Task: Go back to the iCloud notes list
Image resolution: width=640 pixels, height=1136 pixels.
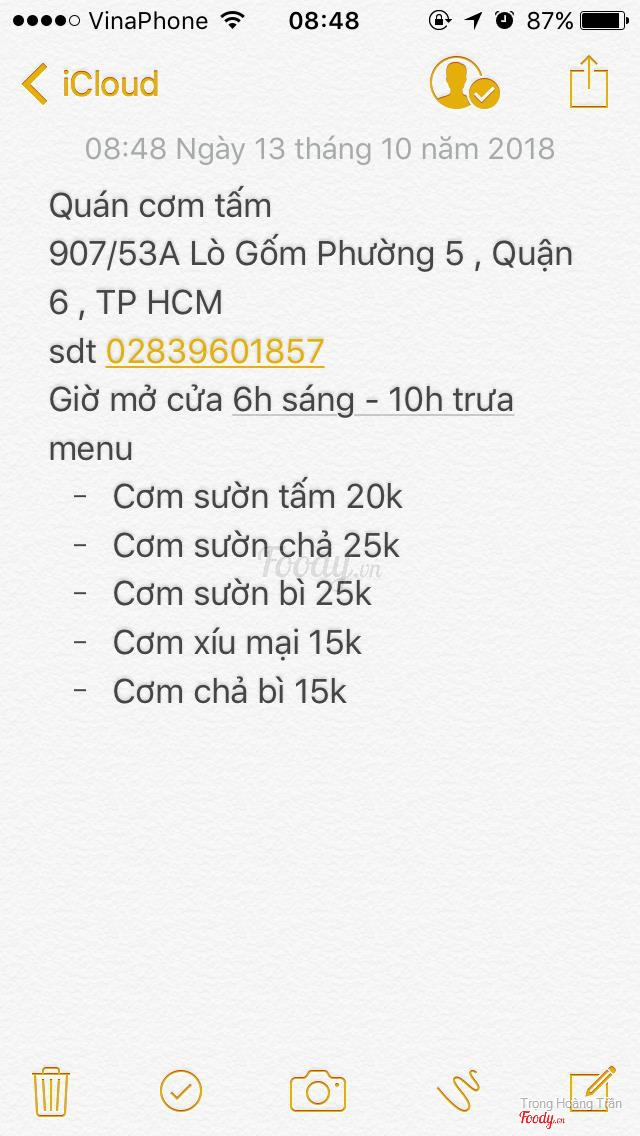Action: tap(90, 84)
